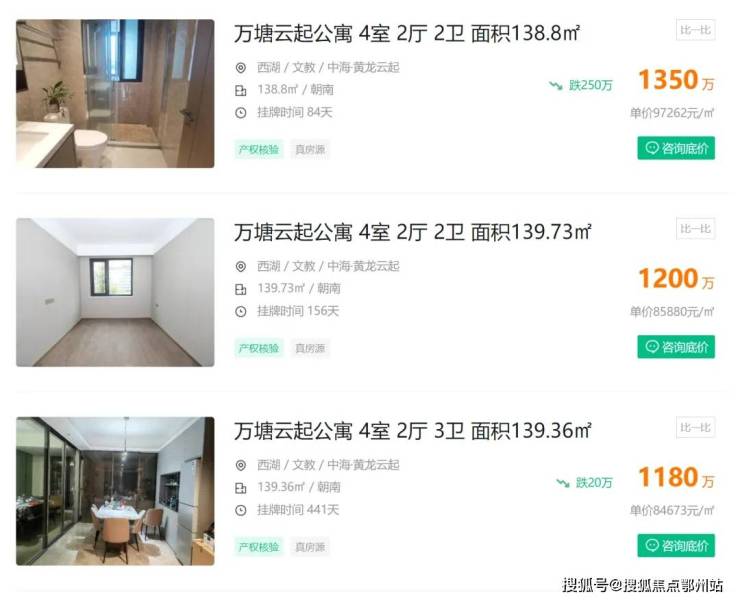View dining room photo of the 139.36㎡ listing
Image resolution: width=740 pixels, height=601 pixels.
click(115, 490)
